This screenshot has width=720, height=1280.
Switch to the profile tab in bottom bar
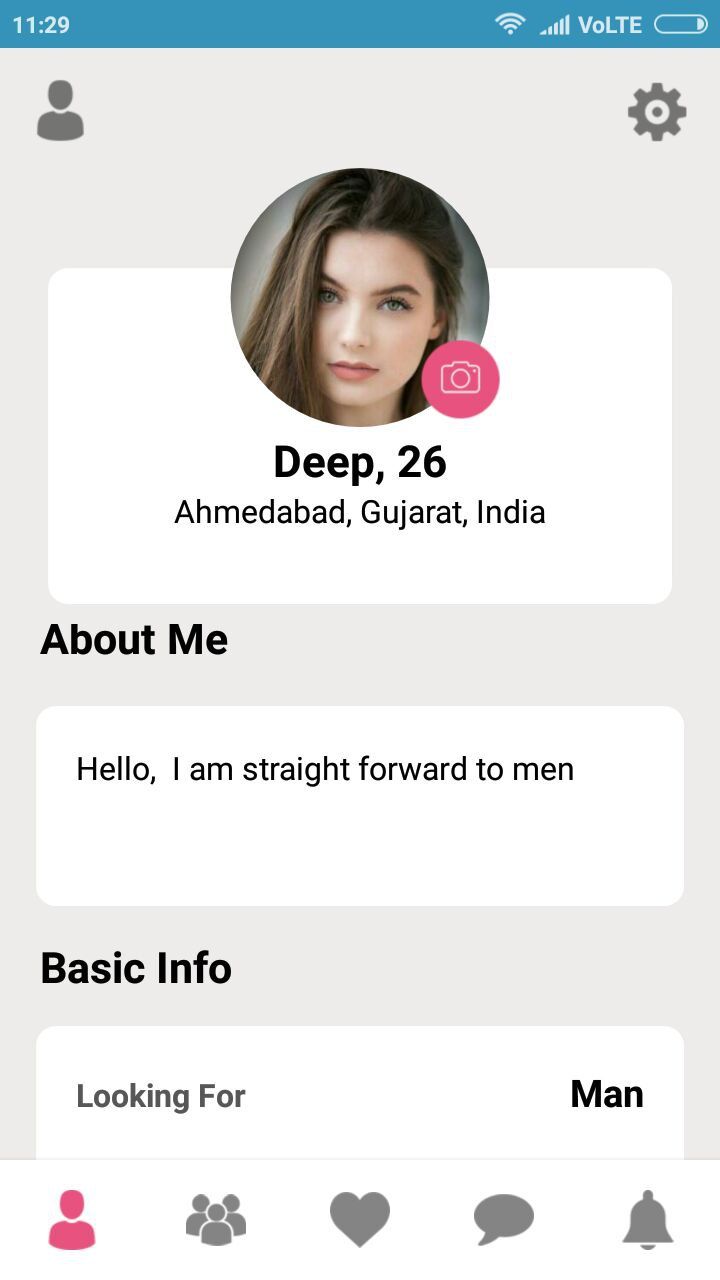[x=72, y=1220]
